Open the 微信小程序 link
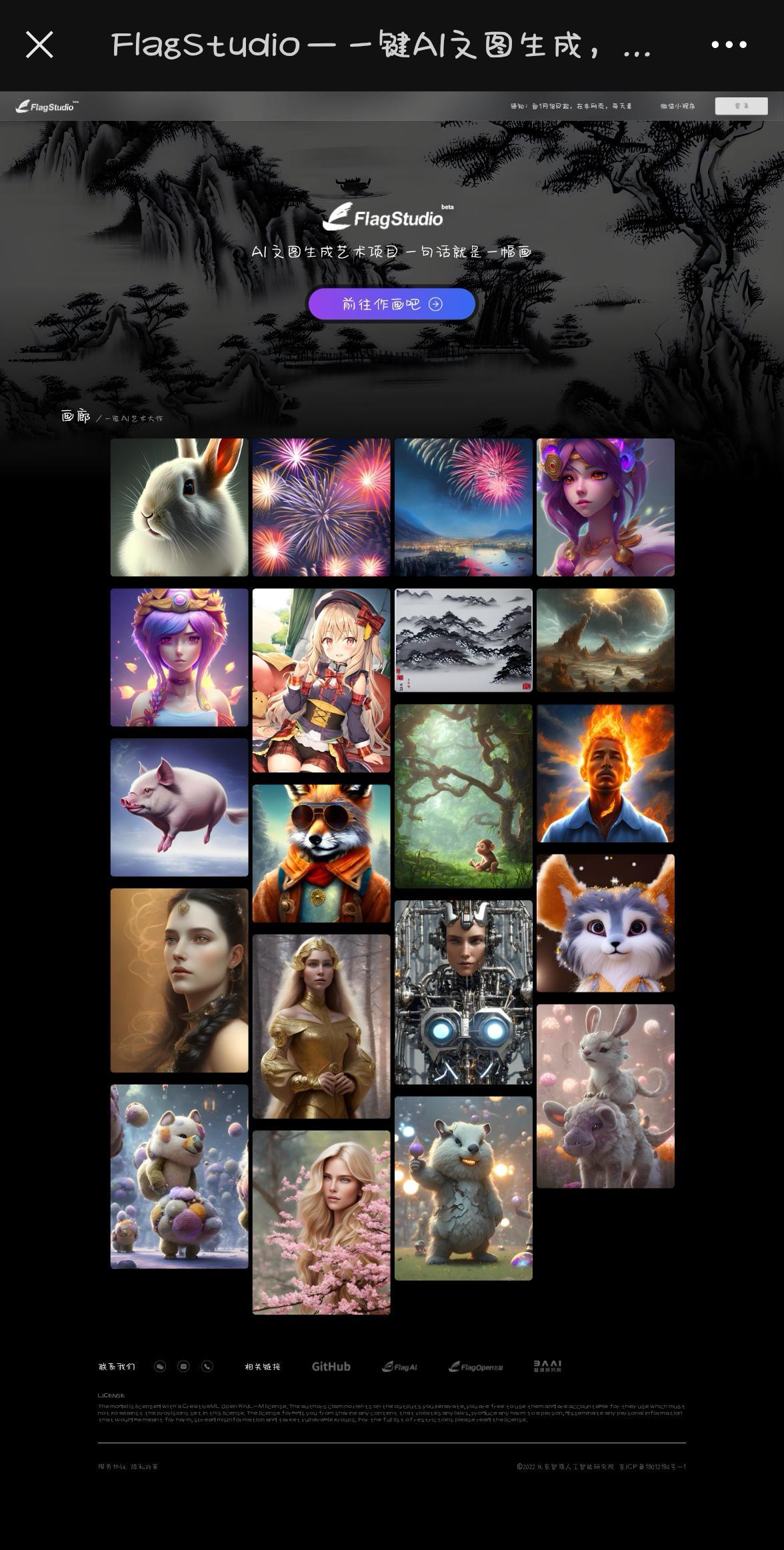 tap(677, 106)
